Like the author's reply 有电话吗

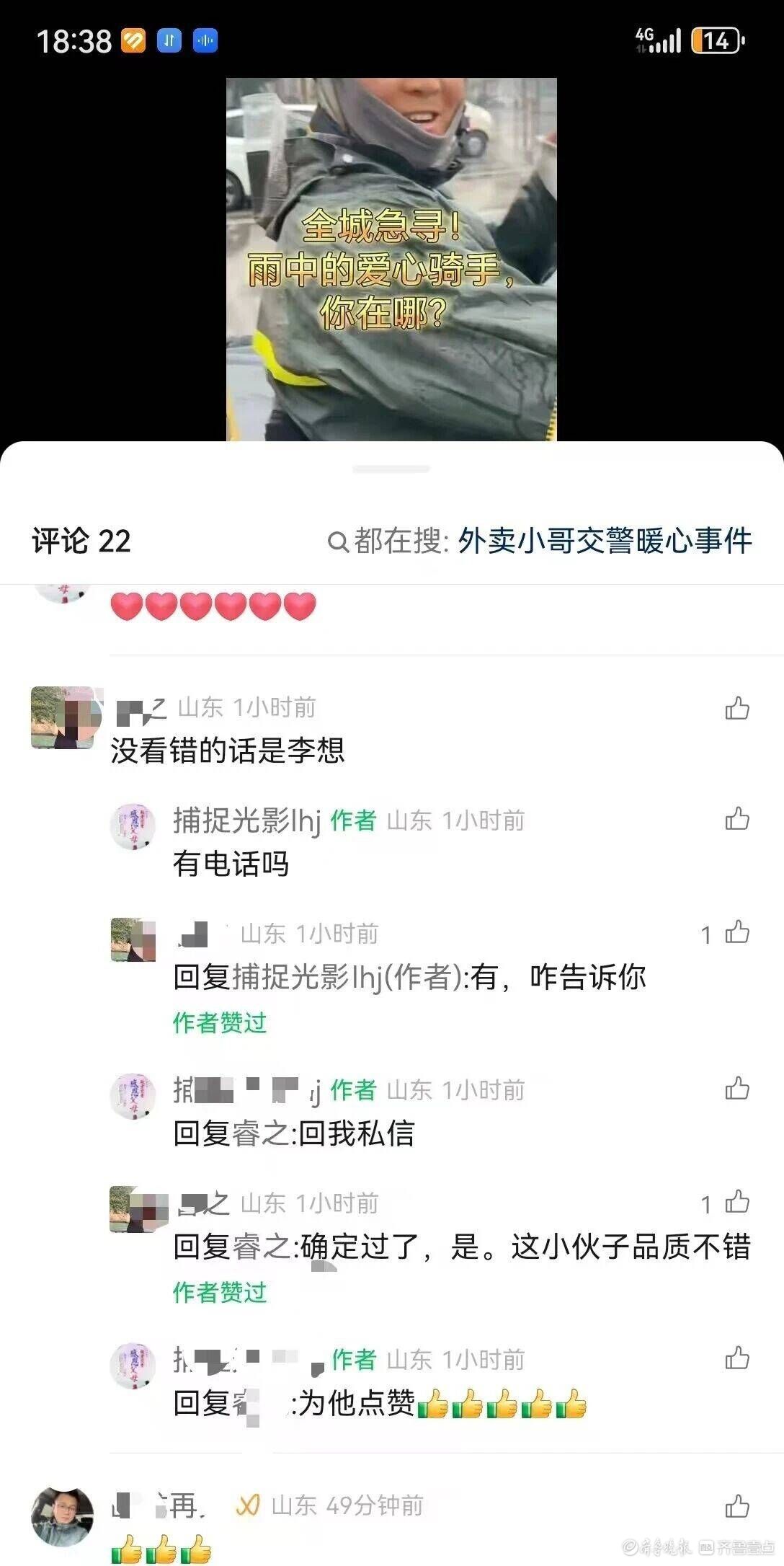737,819
